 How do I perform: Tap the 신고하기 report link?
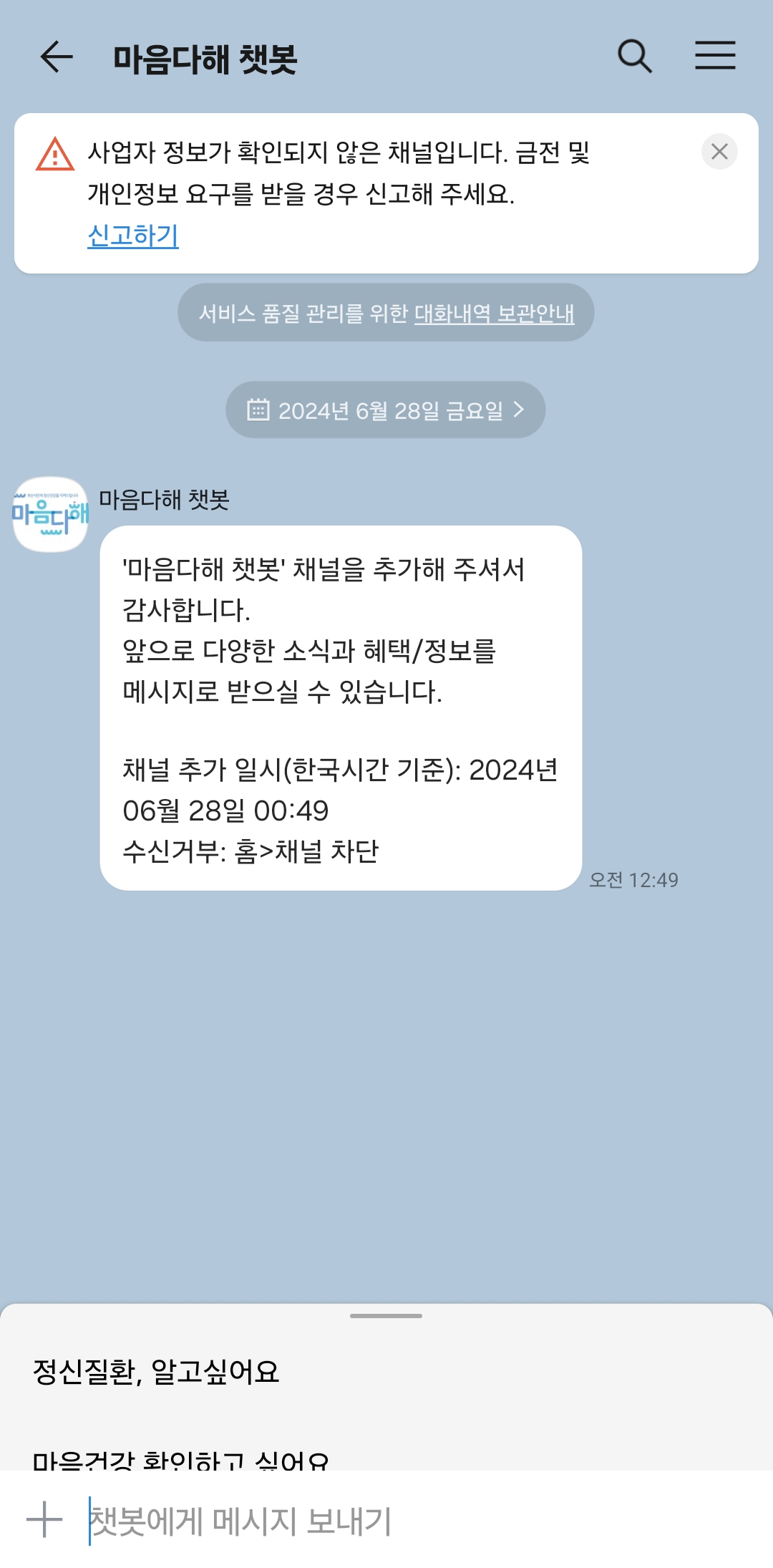133,236
